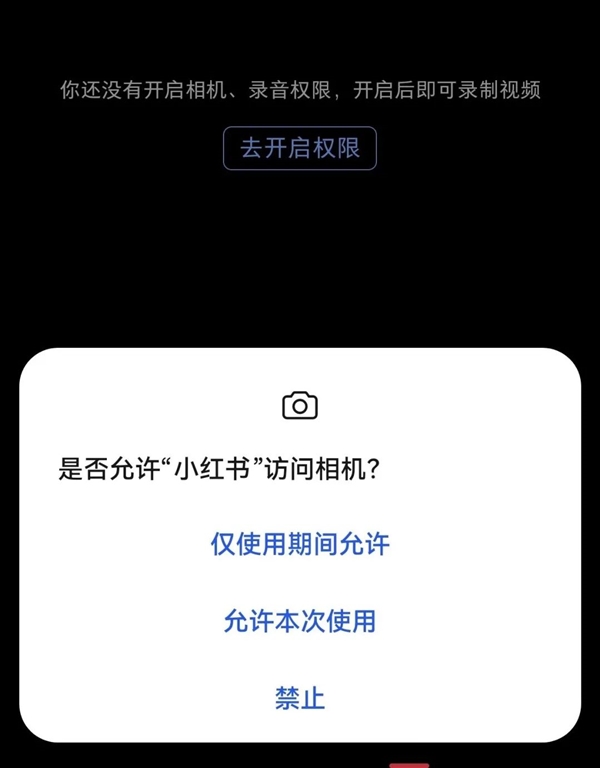Select 仅使用期间允许 for camera access
Screen dimensions: 600x768
coord(300,544)
